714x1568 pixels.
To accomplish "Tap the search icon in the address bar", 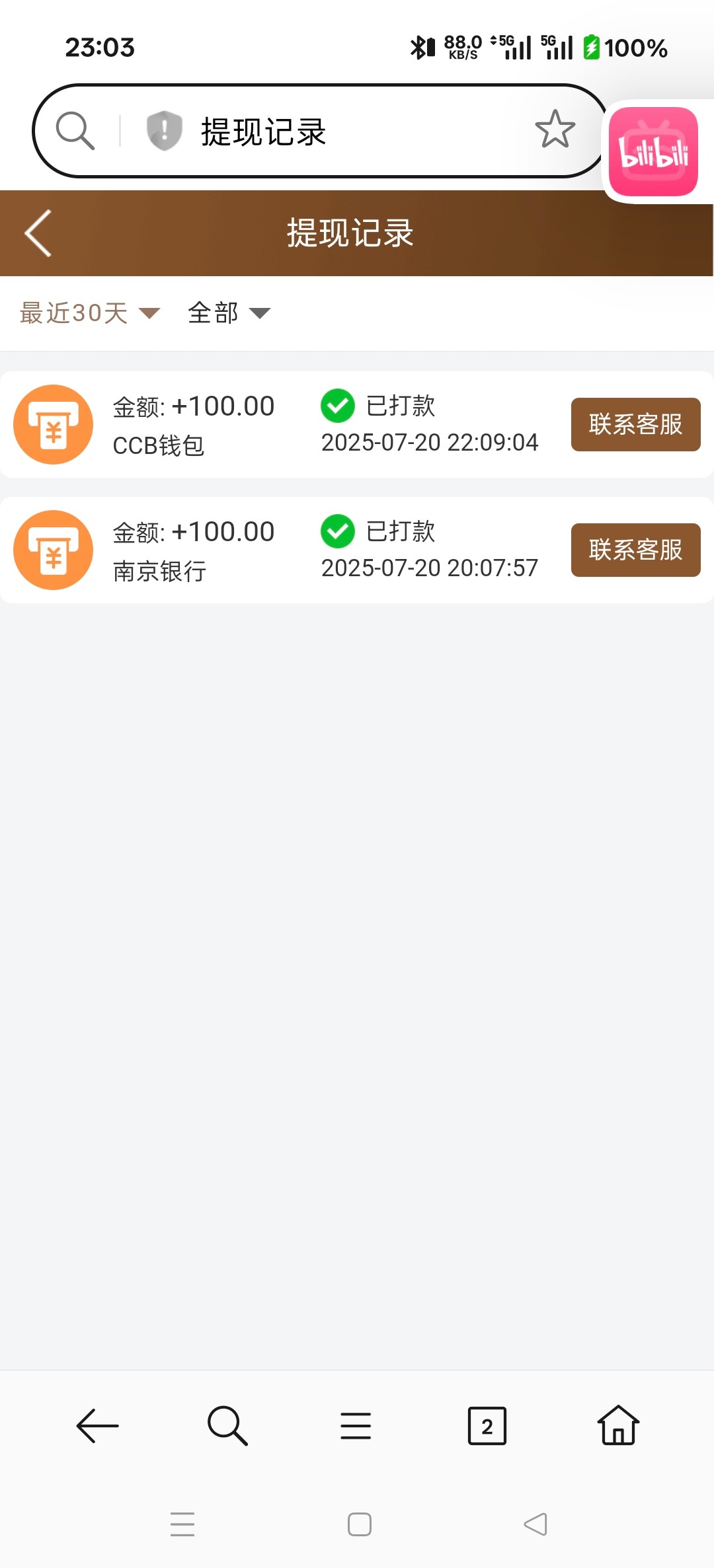I will click(x=75, y=131).
